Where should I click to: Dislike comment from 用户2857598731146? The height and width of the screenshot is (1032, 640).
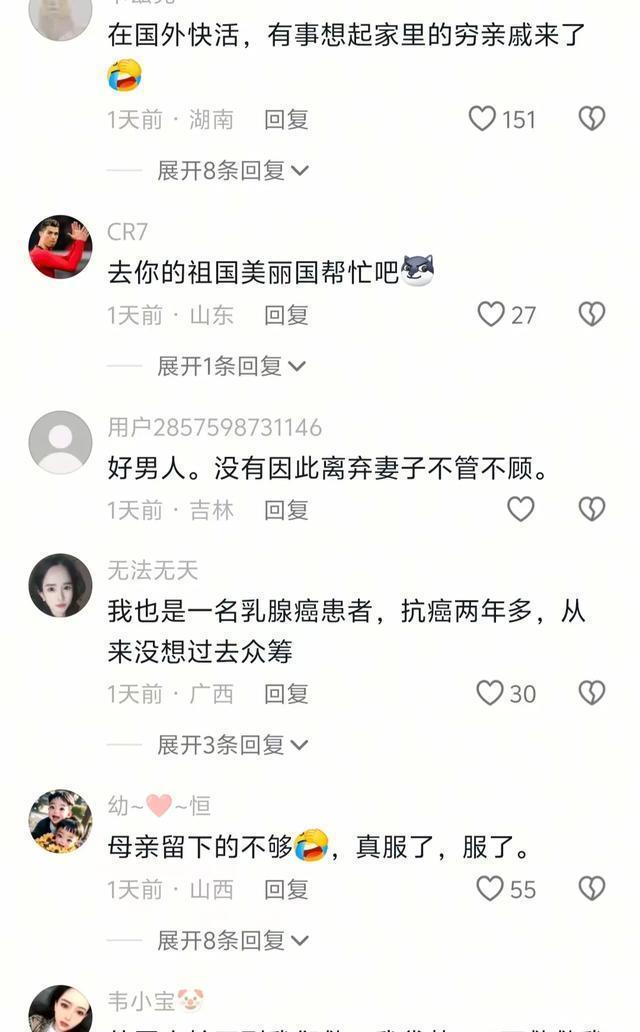coord(592,509)
